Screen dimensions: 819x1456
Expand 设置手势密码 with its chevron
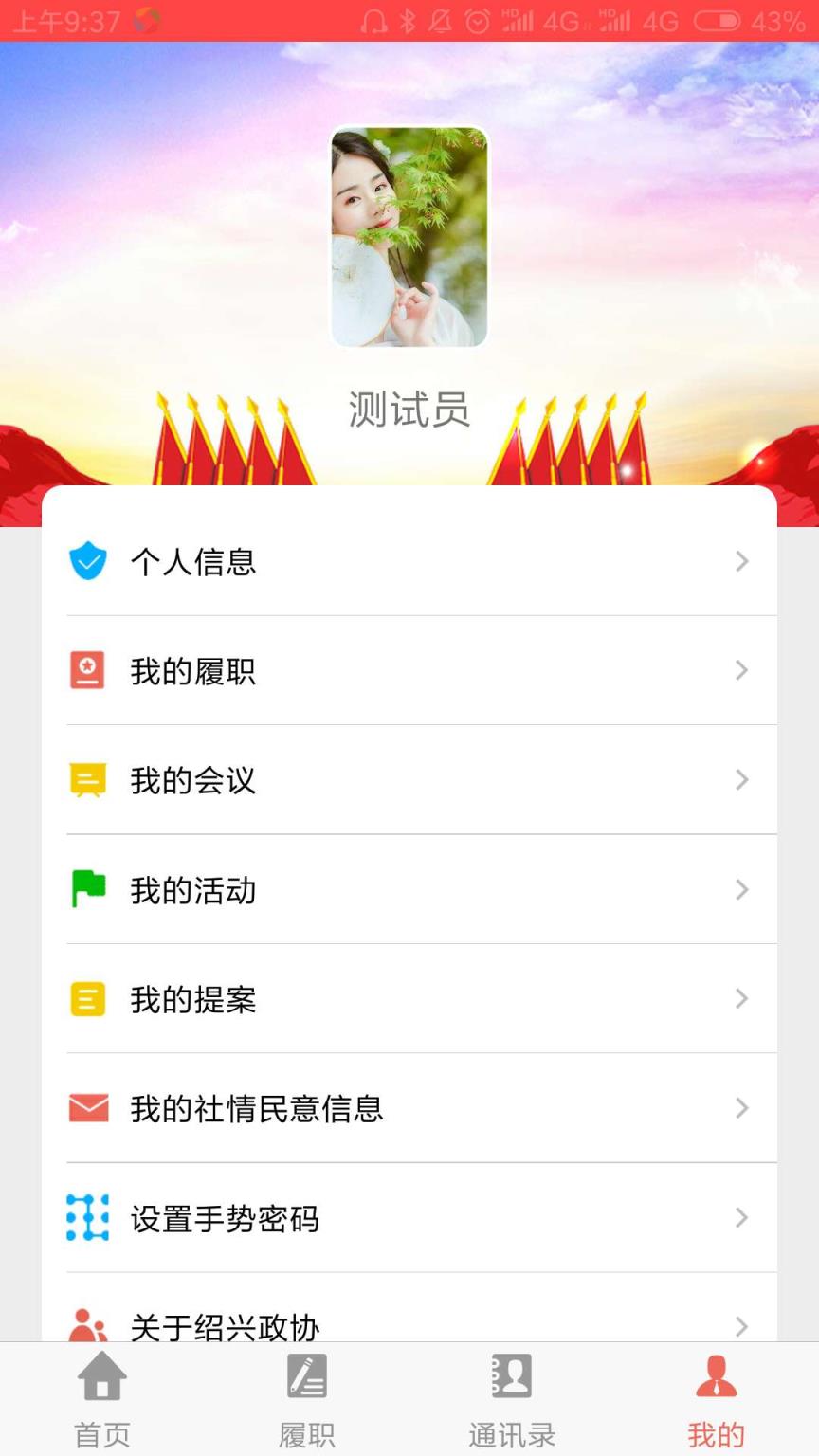742,1218
